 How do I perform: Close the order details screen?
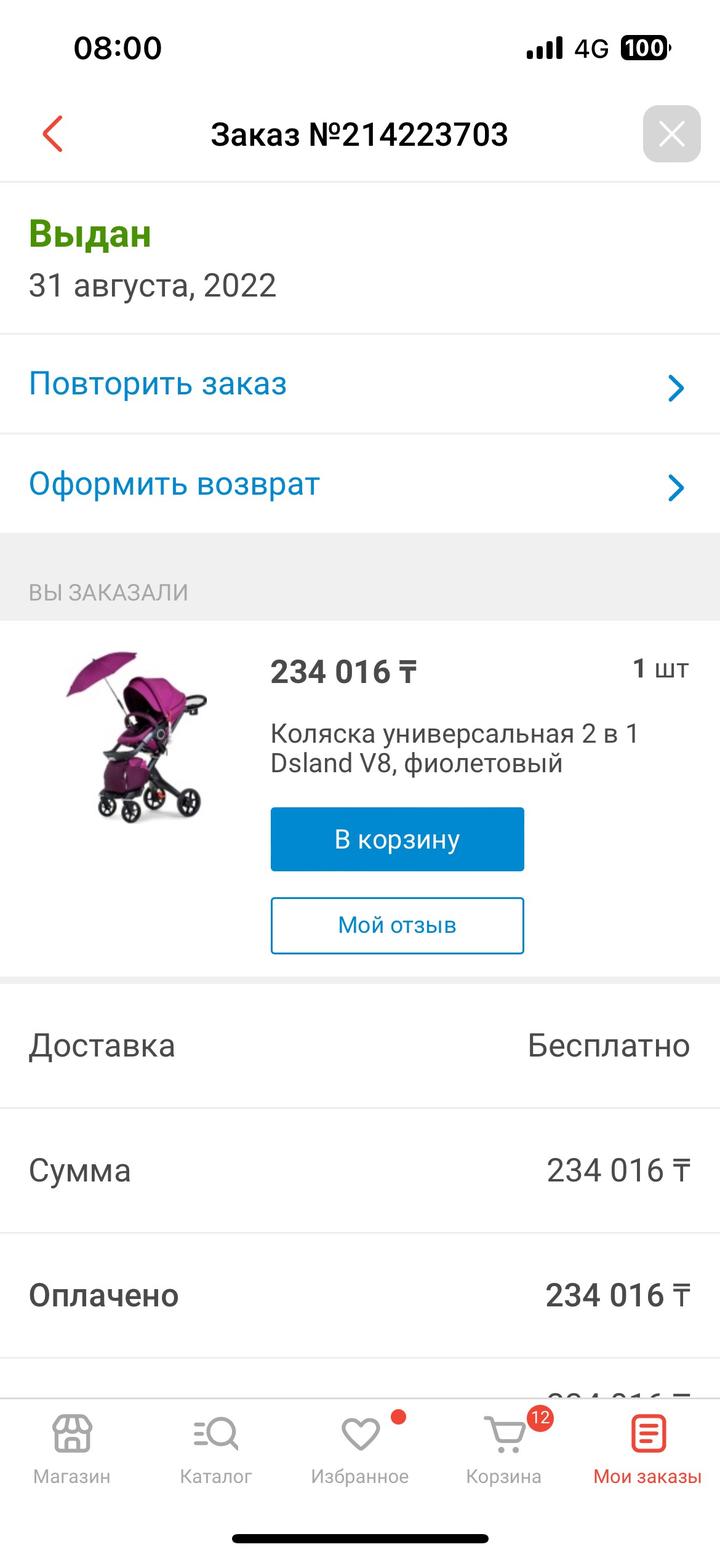point(671,134)
